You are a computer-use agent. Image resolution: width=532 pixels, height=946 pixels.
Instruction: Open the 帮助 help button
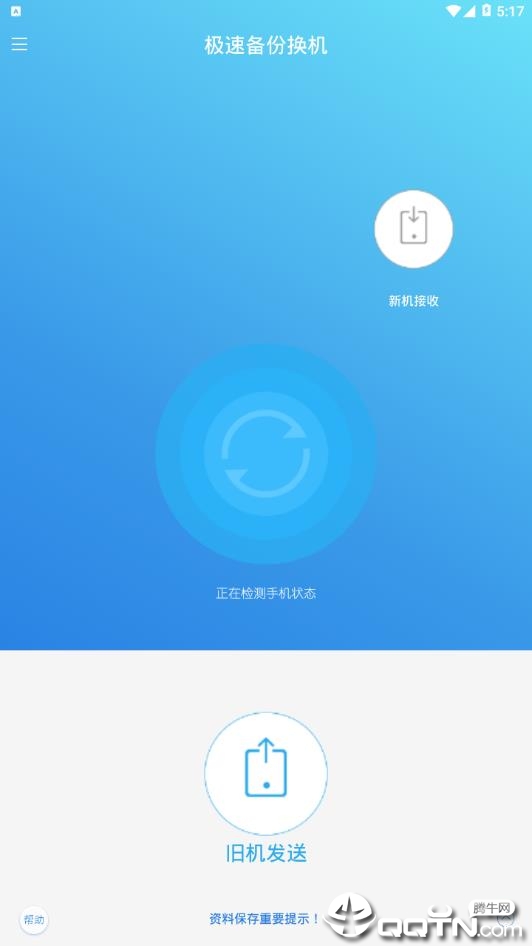click(x=34, y=920)
